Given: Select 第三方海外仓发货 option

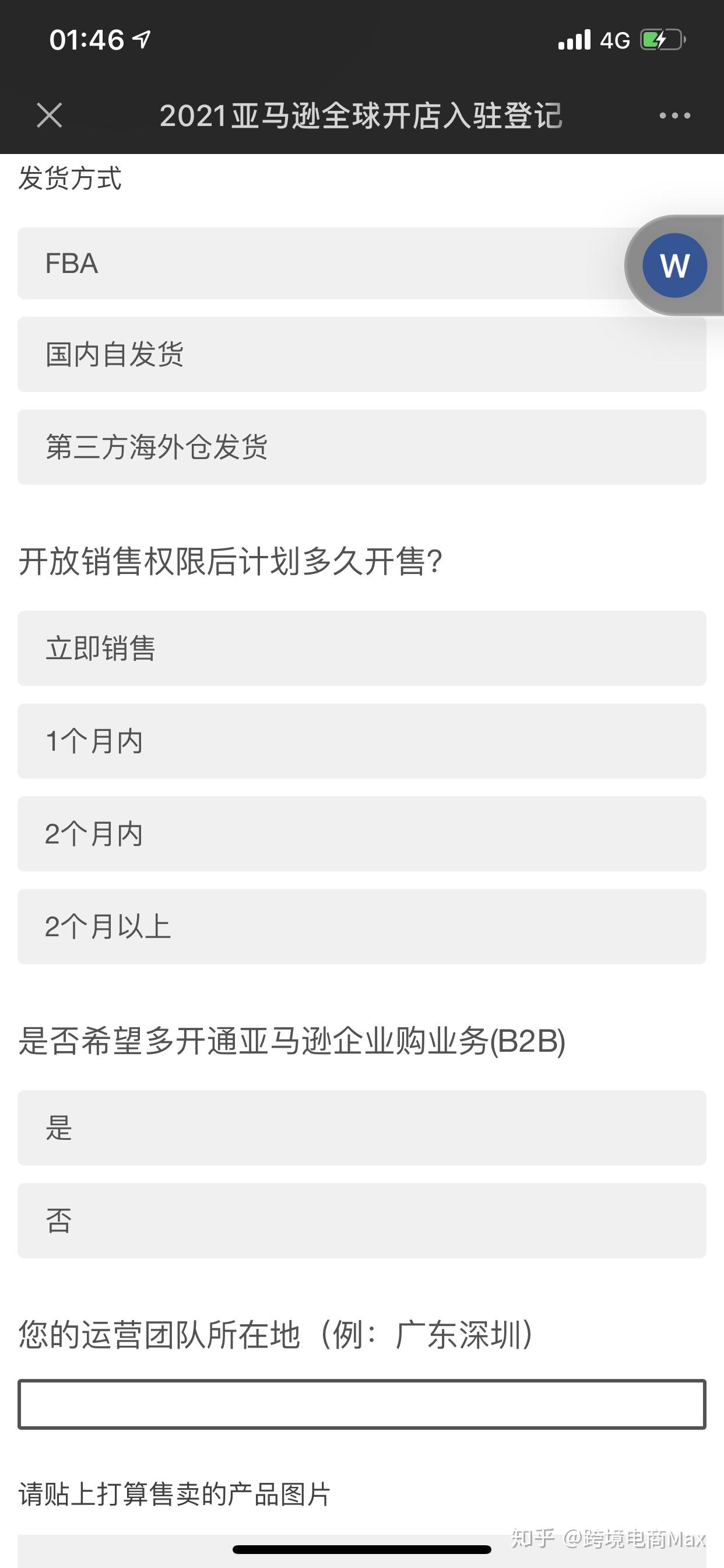Looking at the screenshot, I should click(361, 447).
